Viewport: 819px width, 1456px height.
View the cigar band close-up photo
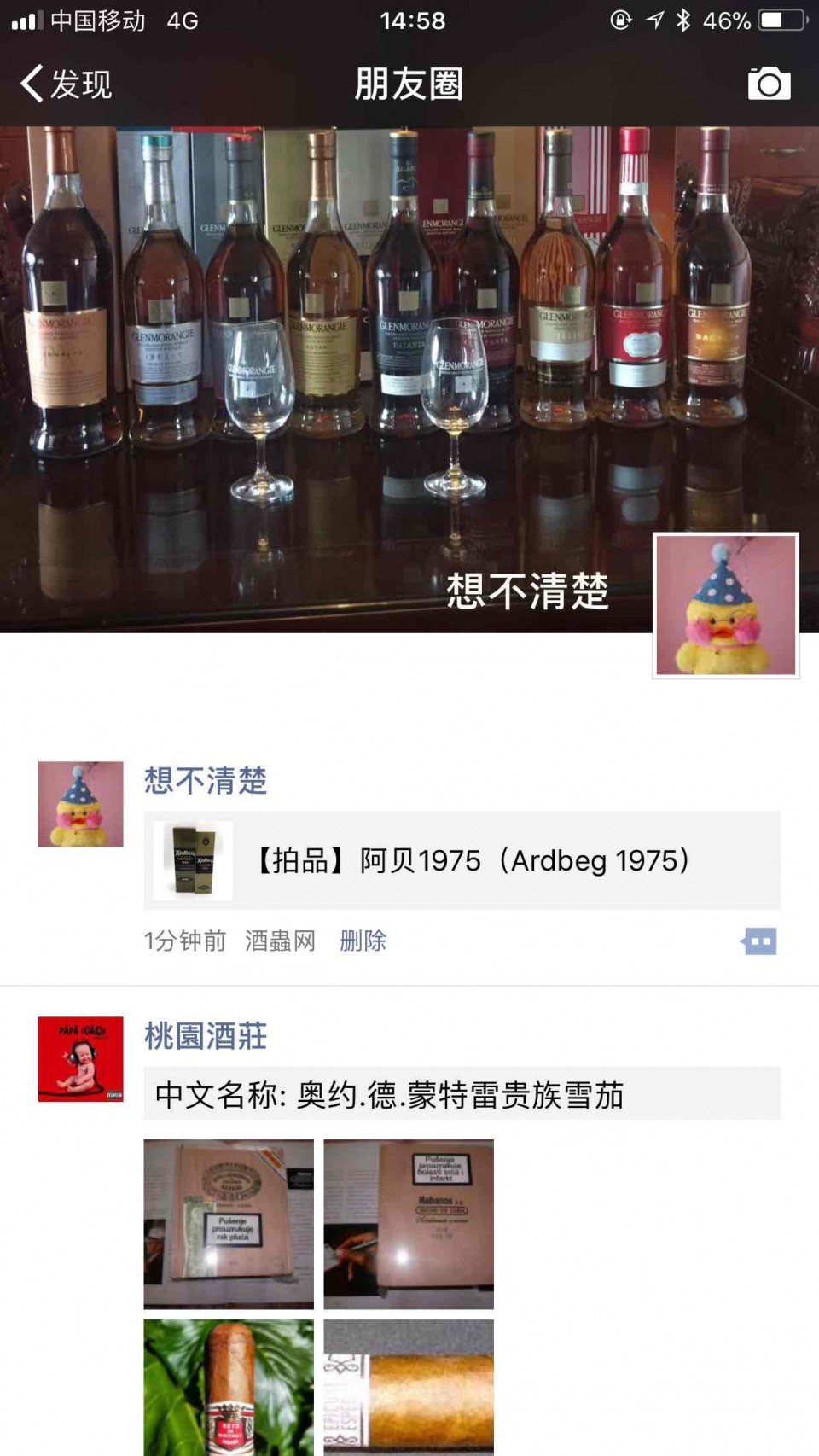coord(409,1388)
